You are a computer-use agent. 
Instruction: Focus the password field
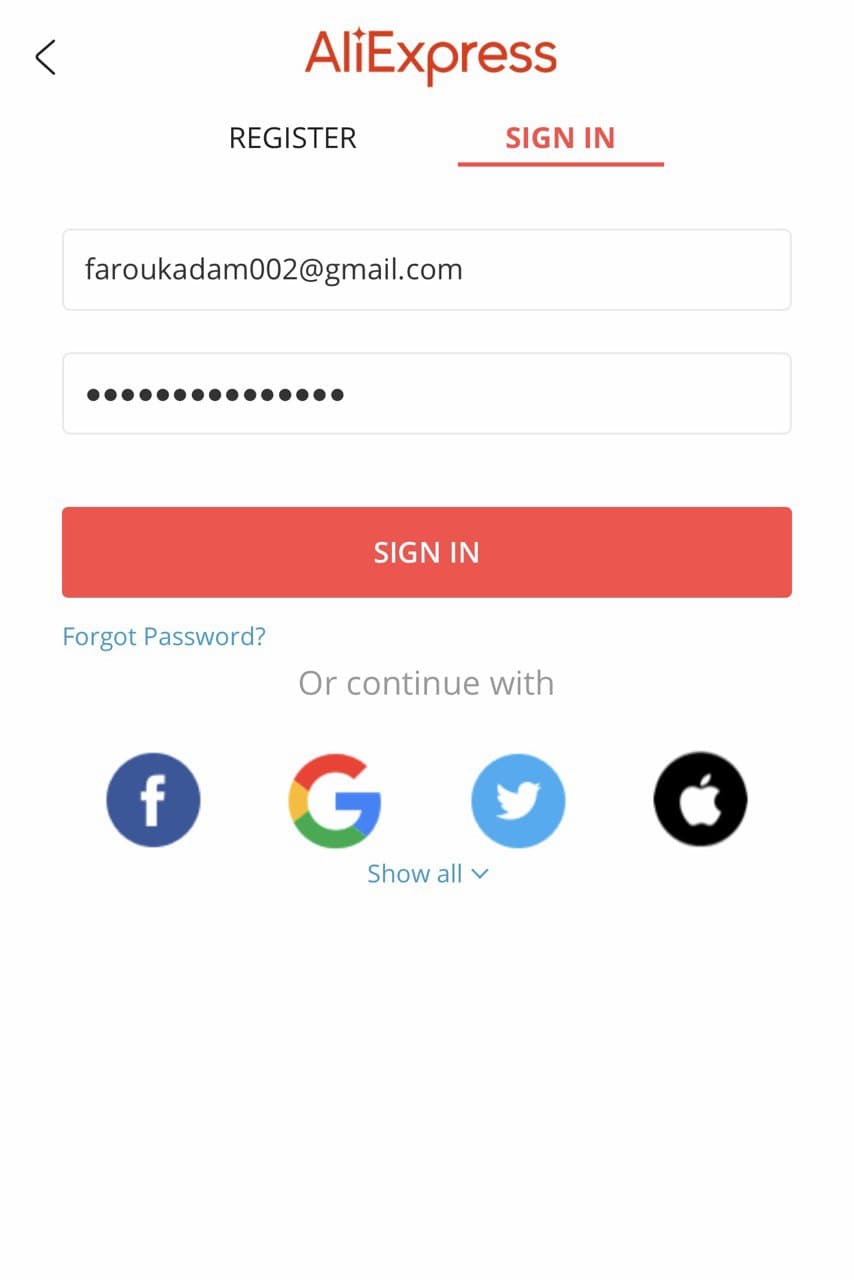pyautogui.click(x=427, y=394)
